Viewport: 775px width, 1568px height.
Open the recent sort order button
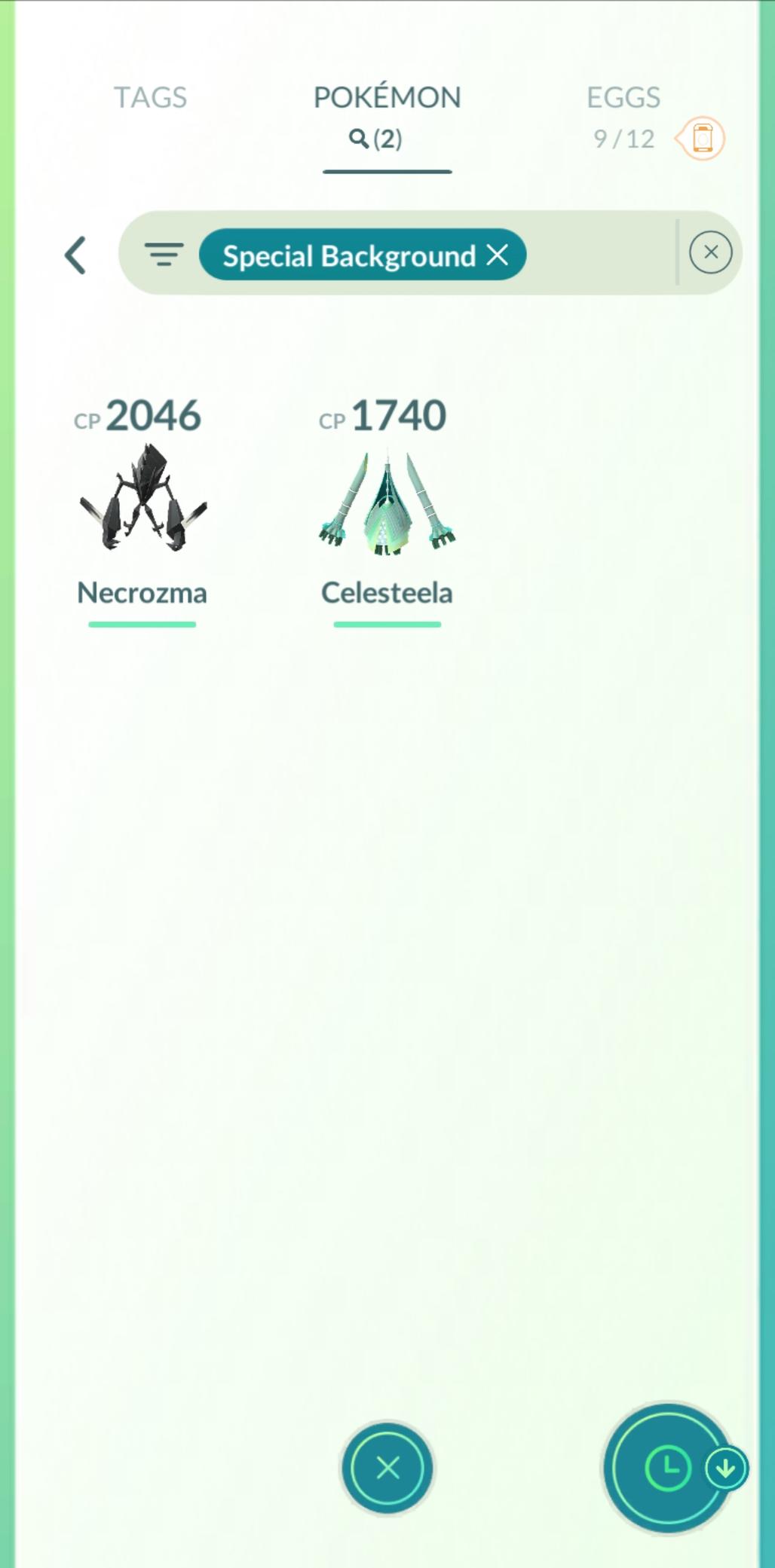click(x=668, y=1468)
